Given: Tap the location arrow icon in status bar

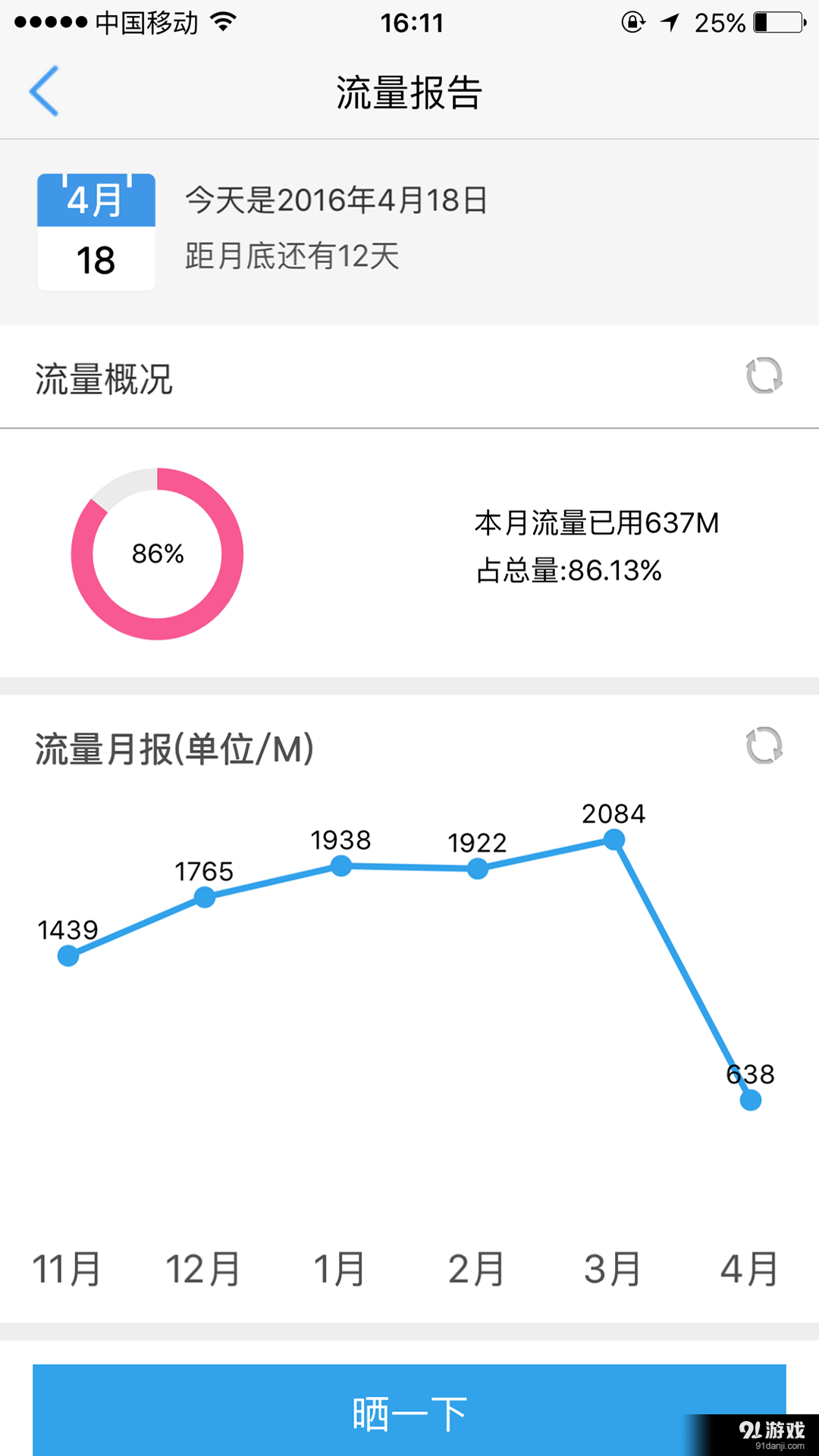Looking at the screenshot, I should (670, 23).
